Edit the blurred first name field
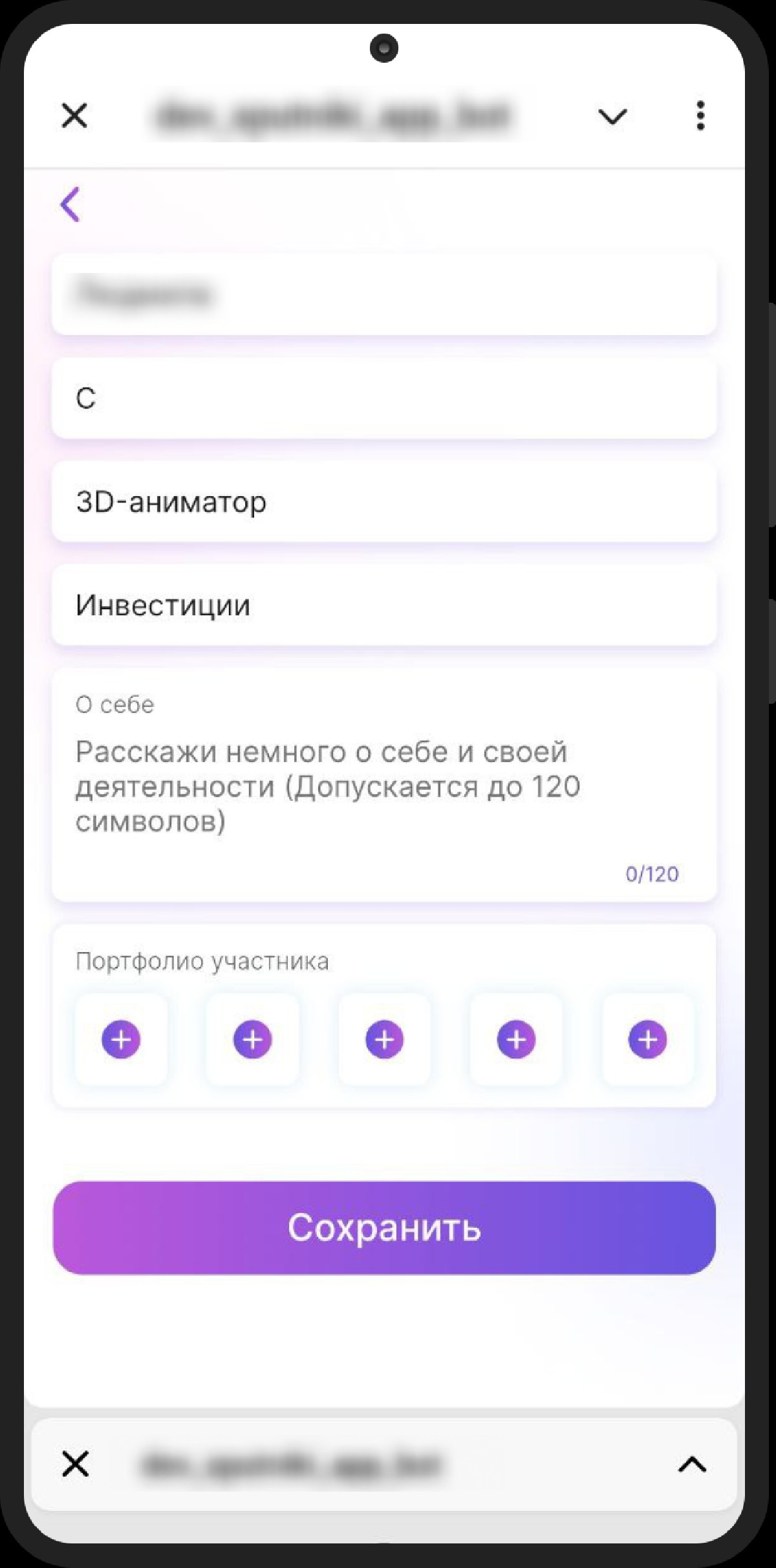The image size is (776, 1568). [384, 294]
